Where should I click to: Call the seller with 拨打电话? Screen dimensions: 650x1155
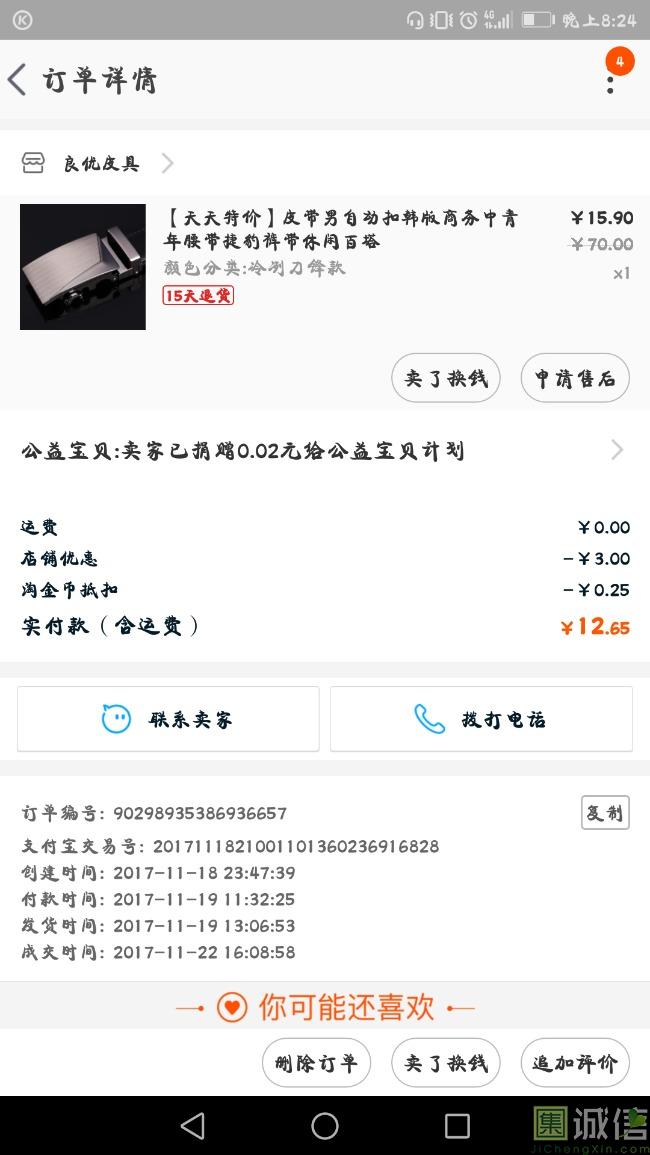point(481,719)
